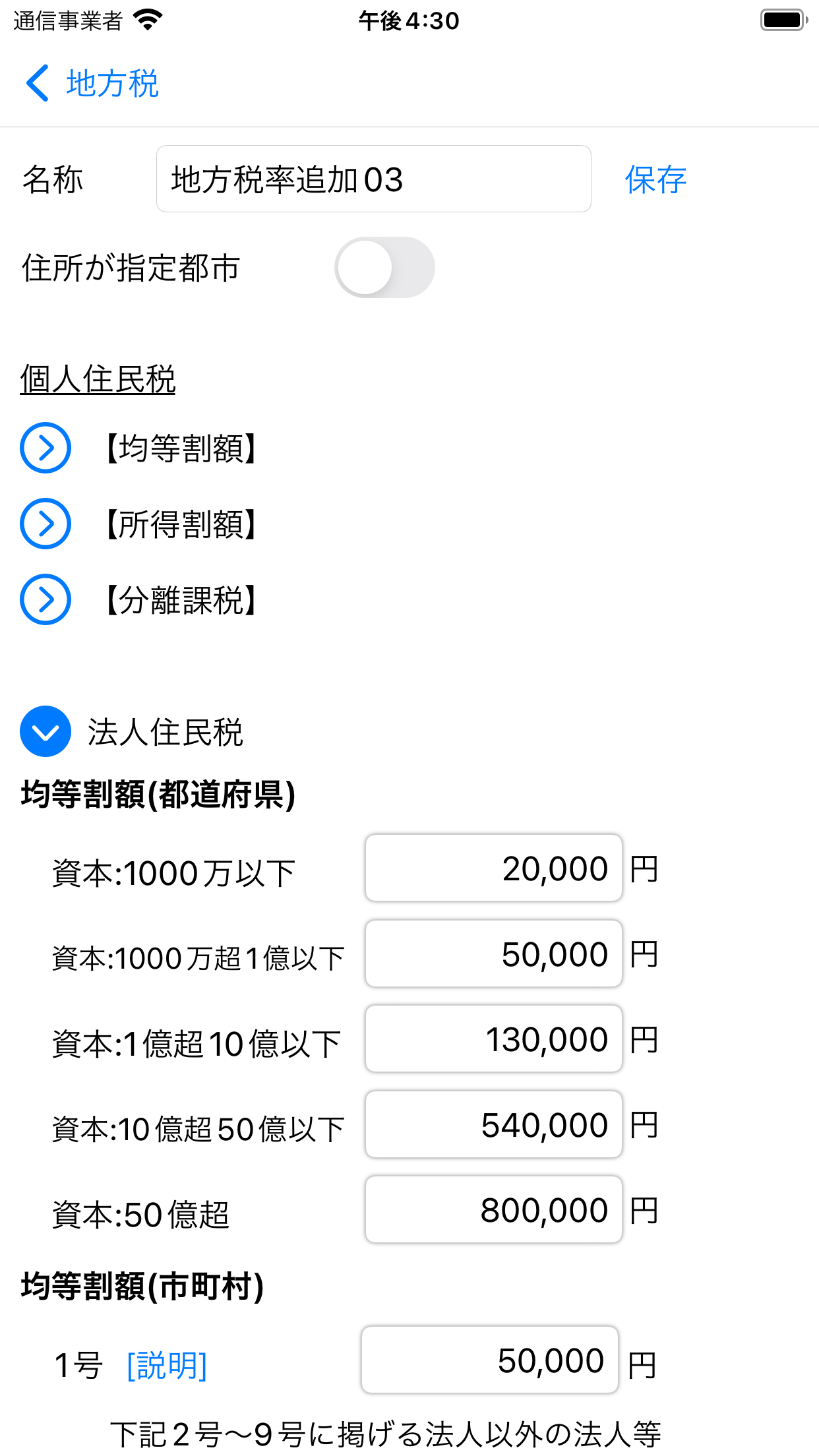The height and width of the screenshot is (1456, 819).
Task: Edit the 1号 amount field
Action: (x=490, y=1360)
